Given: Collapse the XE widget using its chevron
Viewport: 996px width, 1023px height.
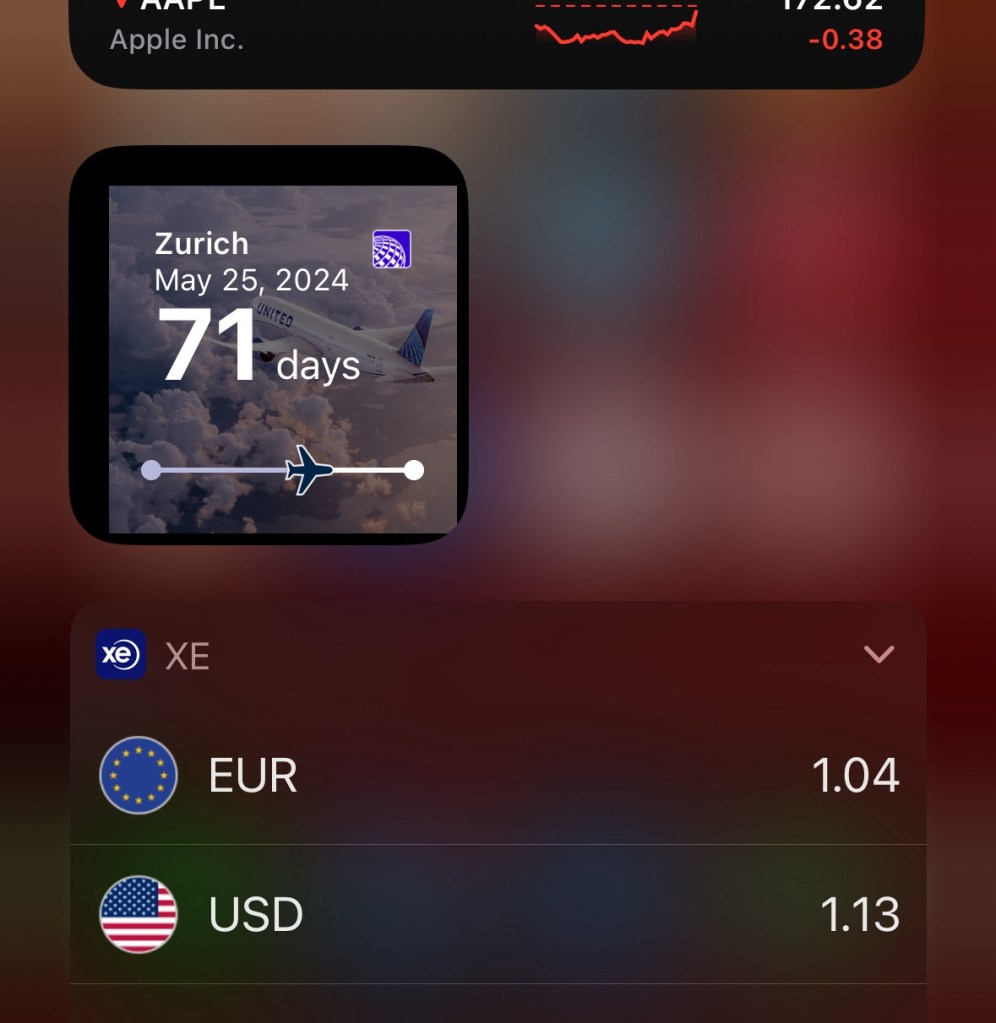Looking at the screenshot, I should coord(878,654).
